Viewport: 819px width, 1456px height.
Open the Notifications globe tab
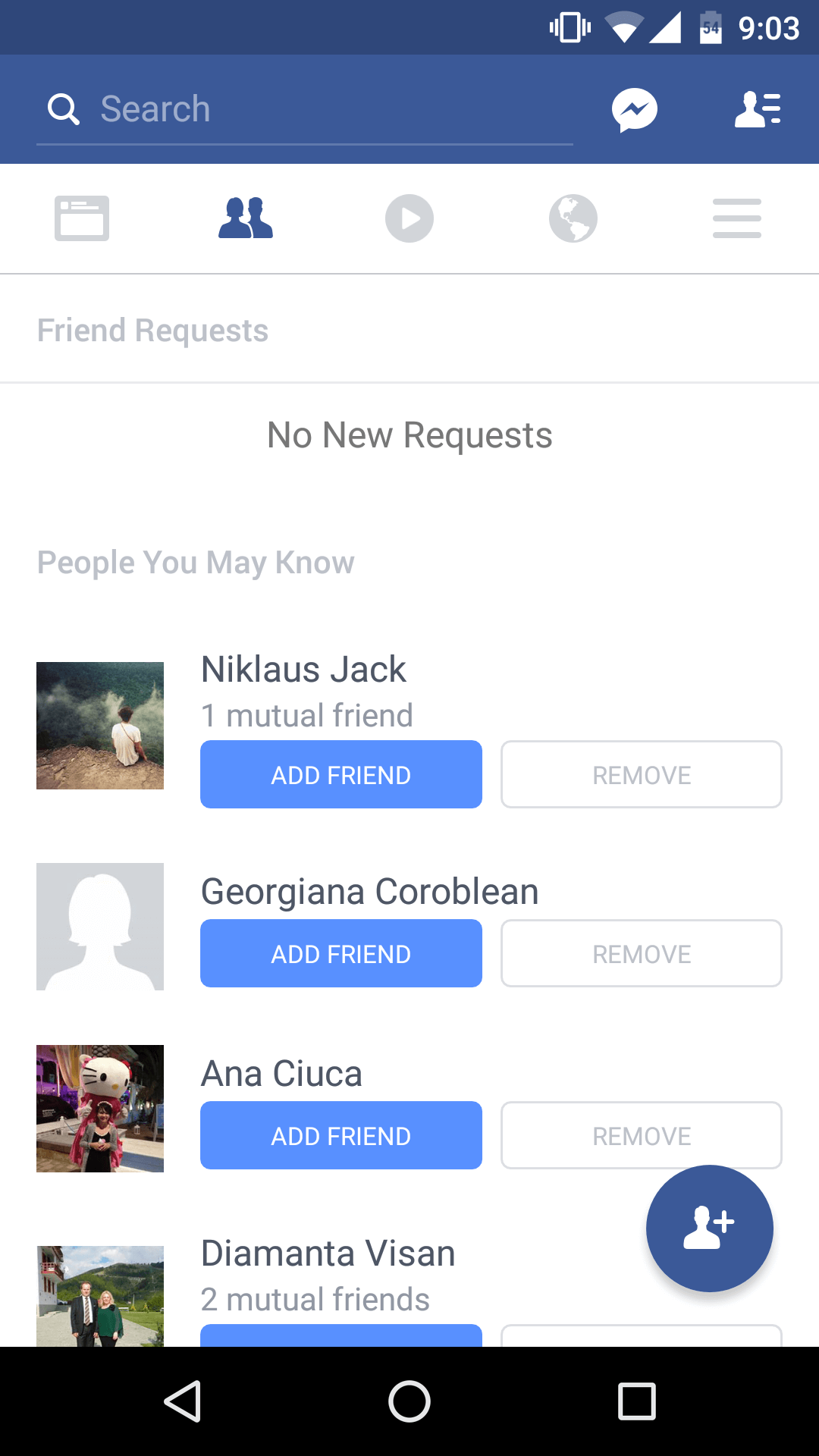(573, 218)
